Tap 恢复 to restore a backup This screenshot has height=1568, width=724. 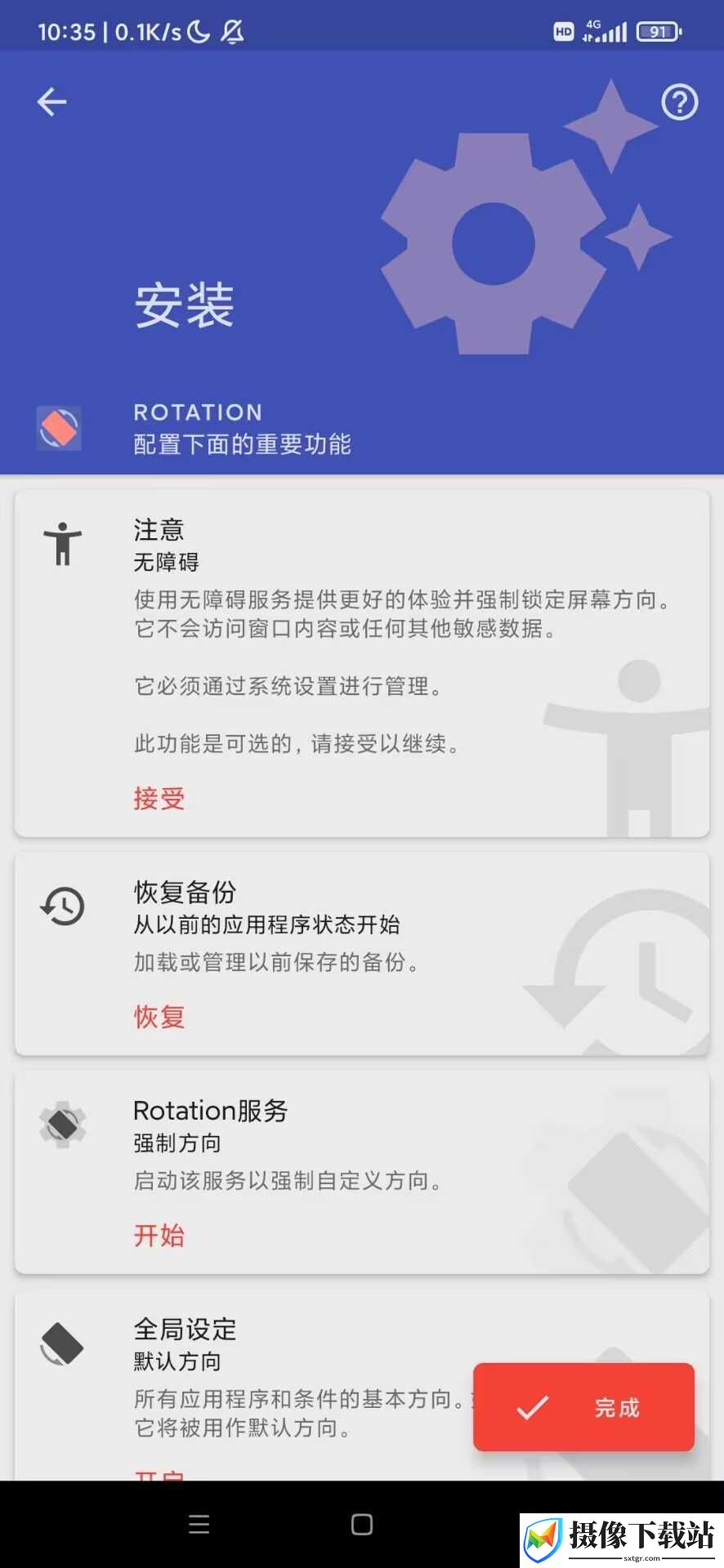pos(159,1017)
